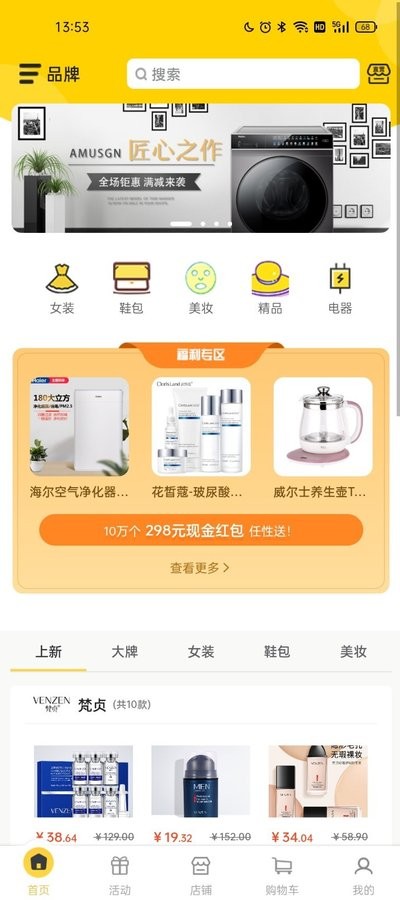Select the 鞋包 category
Image resolution: width=400 pixels, height=900 pixels.
(x=131, y=288)
